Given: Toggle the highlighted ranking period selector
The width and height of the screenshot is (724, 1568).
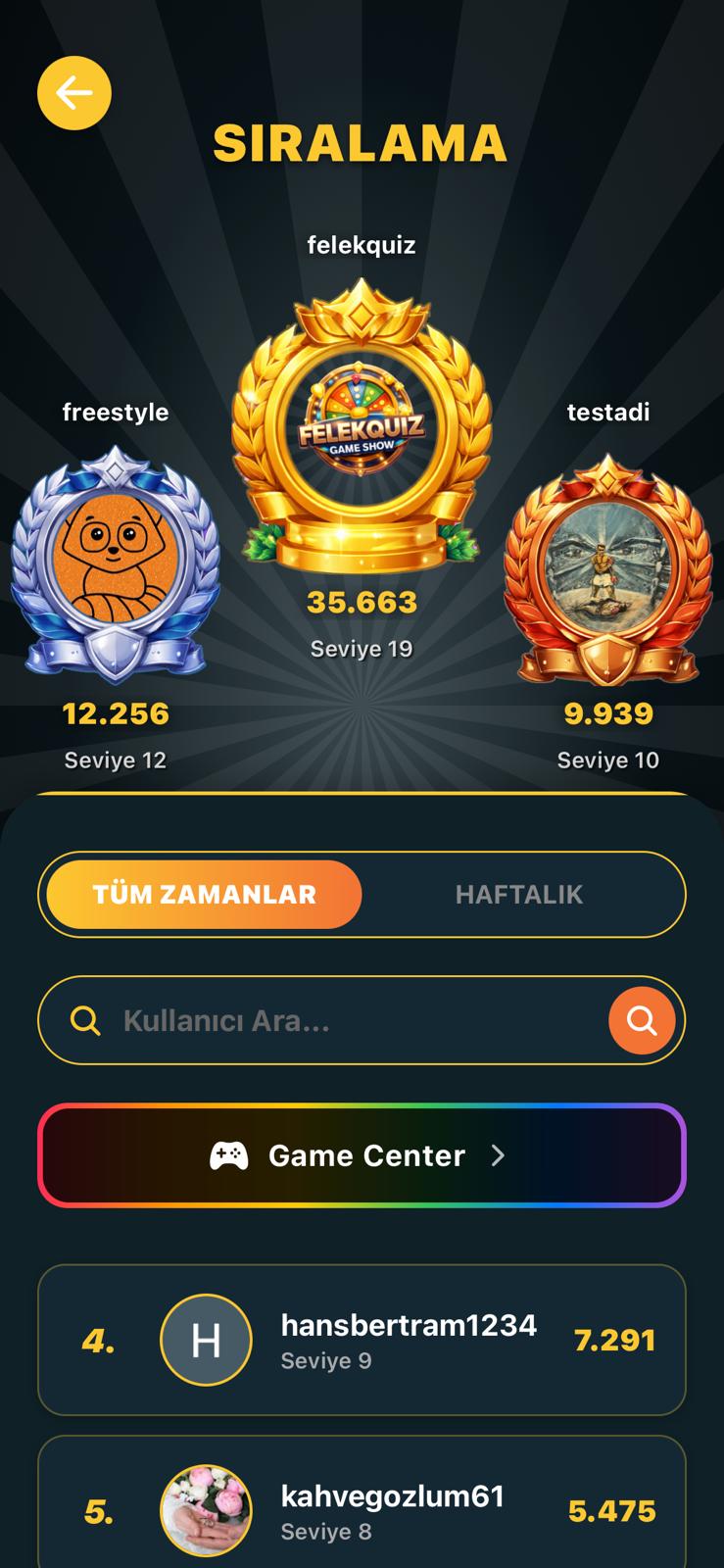Looking at the screenshot, I should 202,894.
